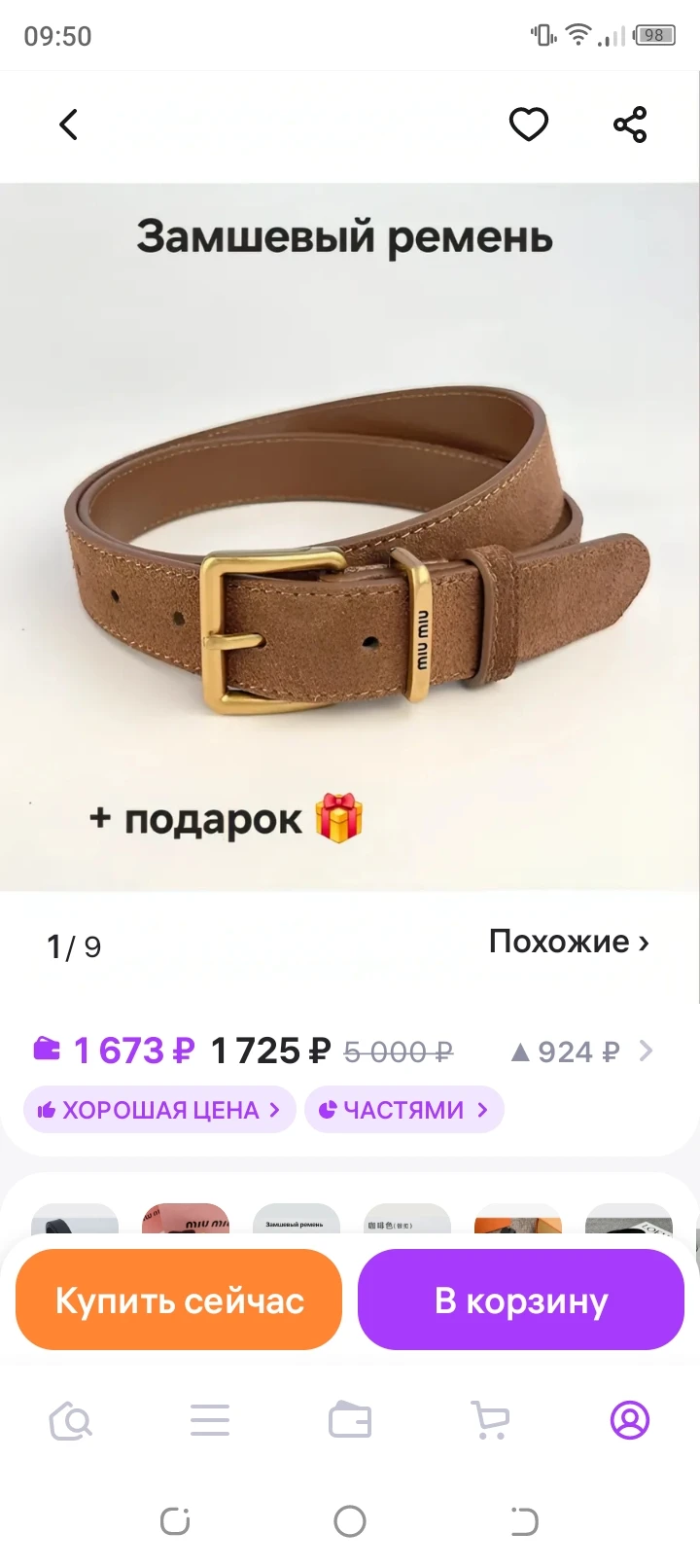
Task: Switch to the wallet tab
Action: coord(350,1421)
